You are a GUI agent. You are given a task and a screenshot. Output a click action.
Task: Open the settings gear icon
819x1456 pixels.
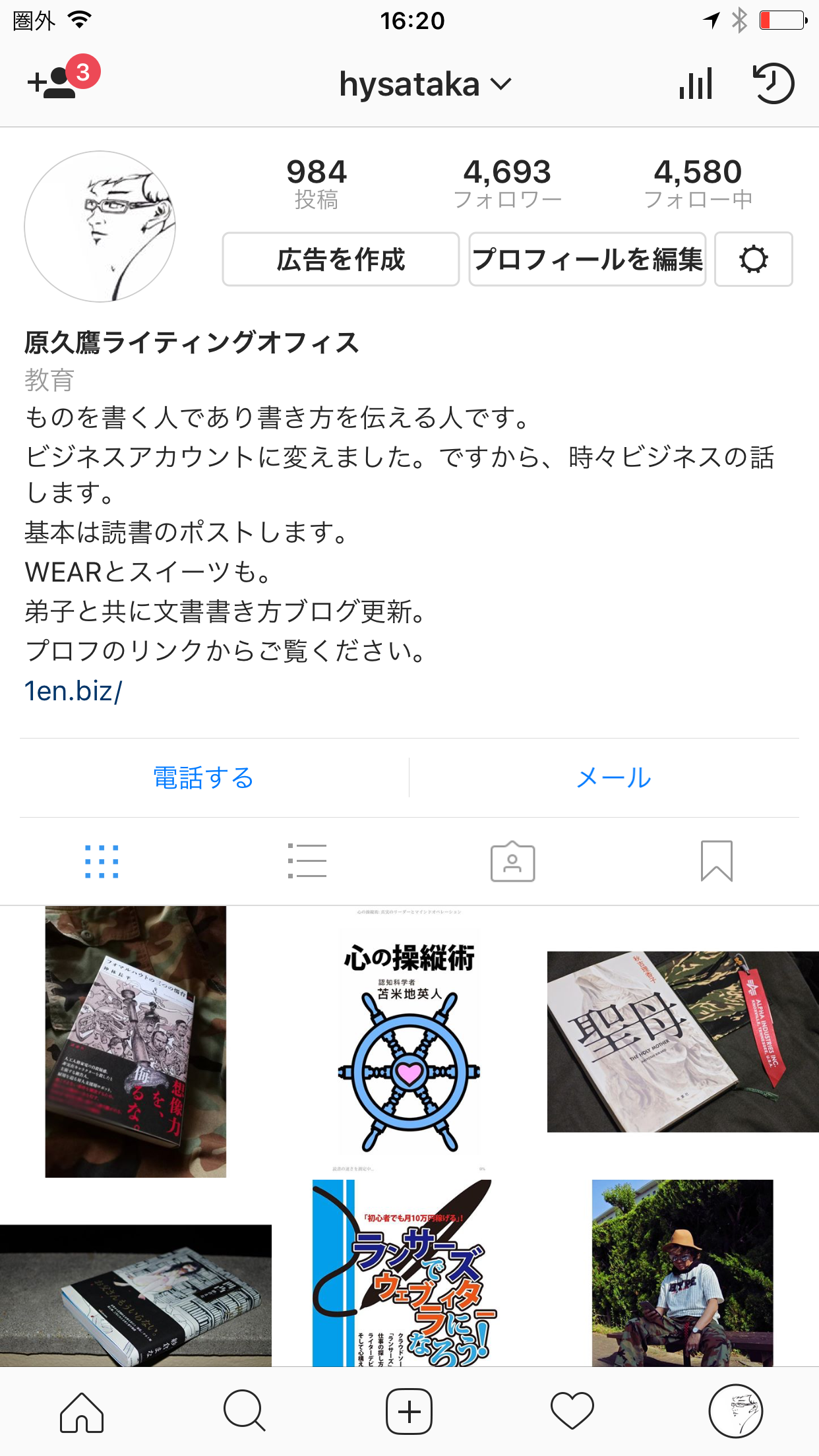tap(754, 259)
